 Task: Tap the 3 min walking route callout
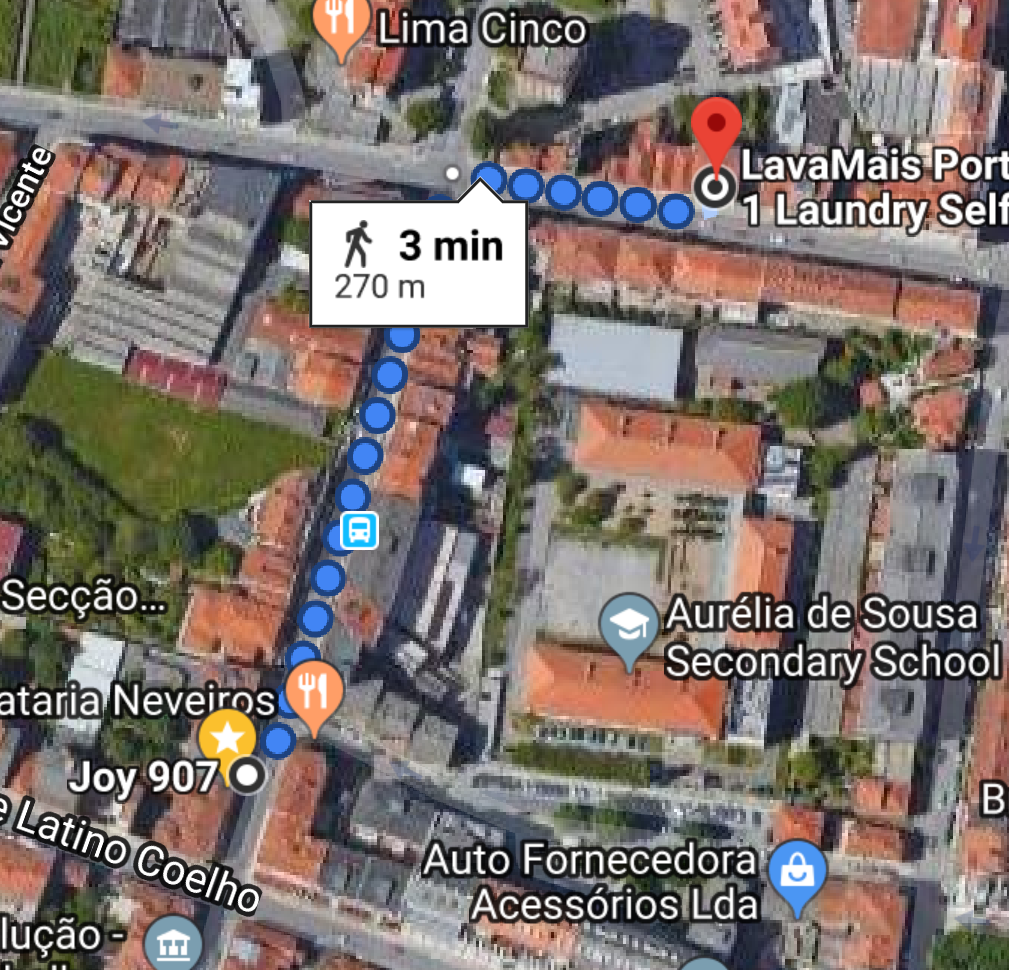[x=418, y=263]
